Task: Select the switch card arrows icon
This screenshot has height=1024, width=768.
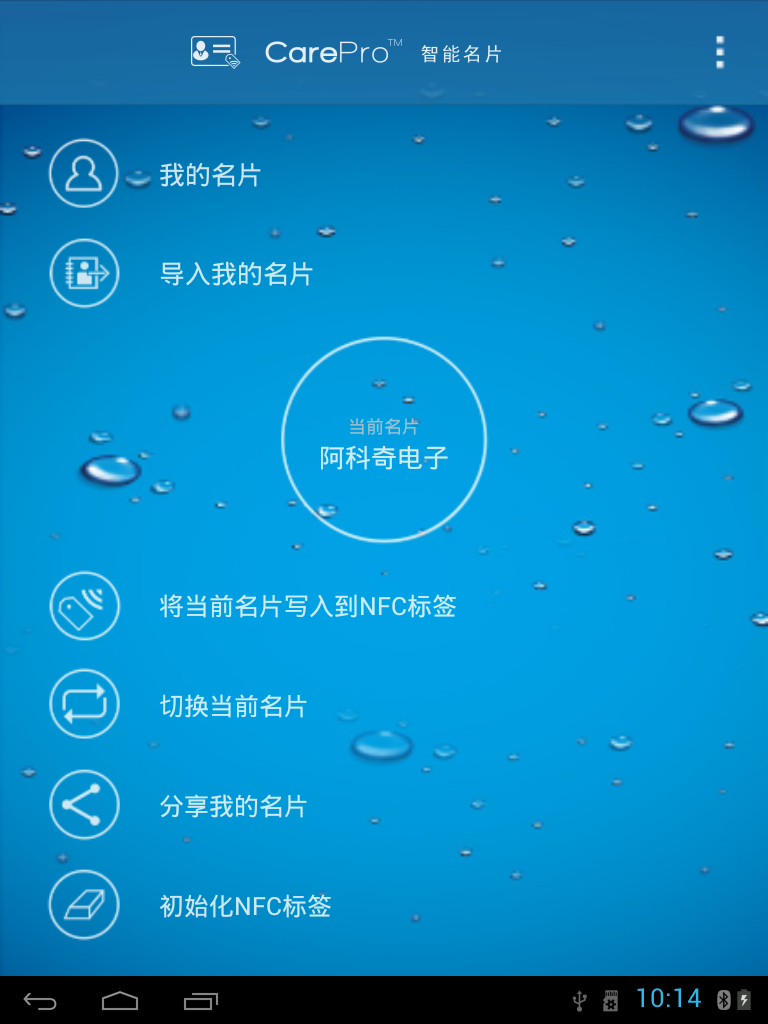Action: click(84, 704)
